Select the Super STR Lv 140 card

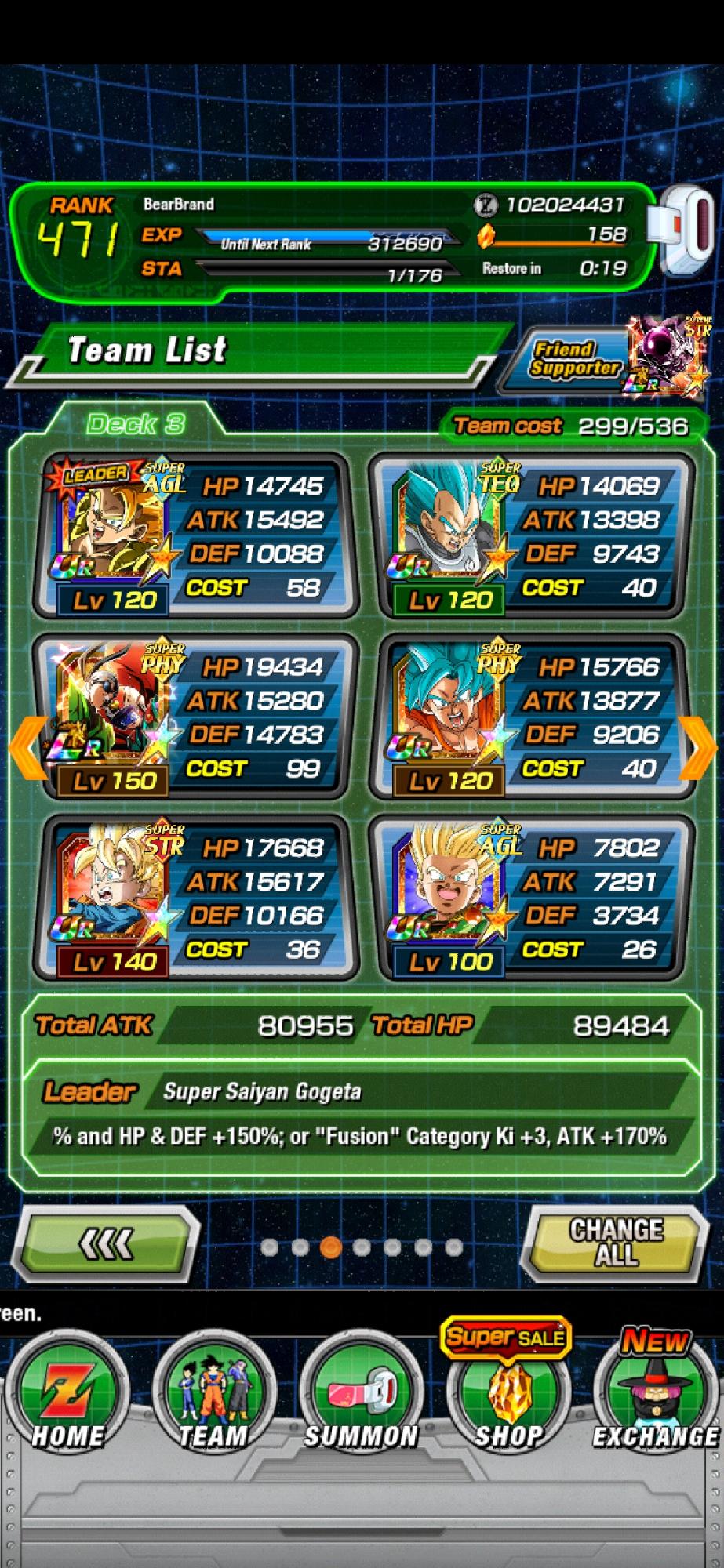tap(196, 898)
